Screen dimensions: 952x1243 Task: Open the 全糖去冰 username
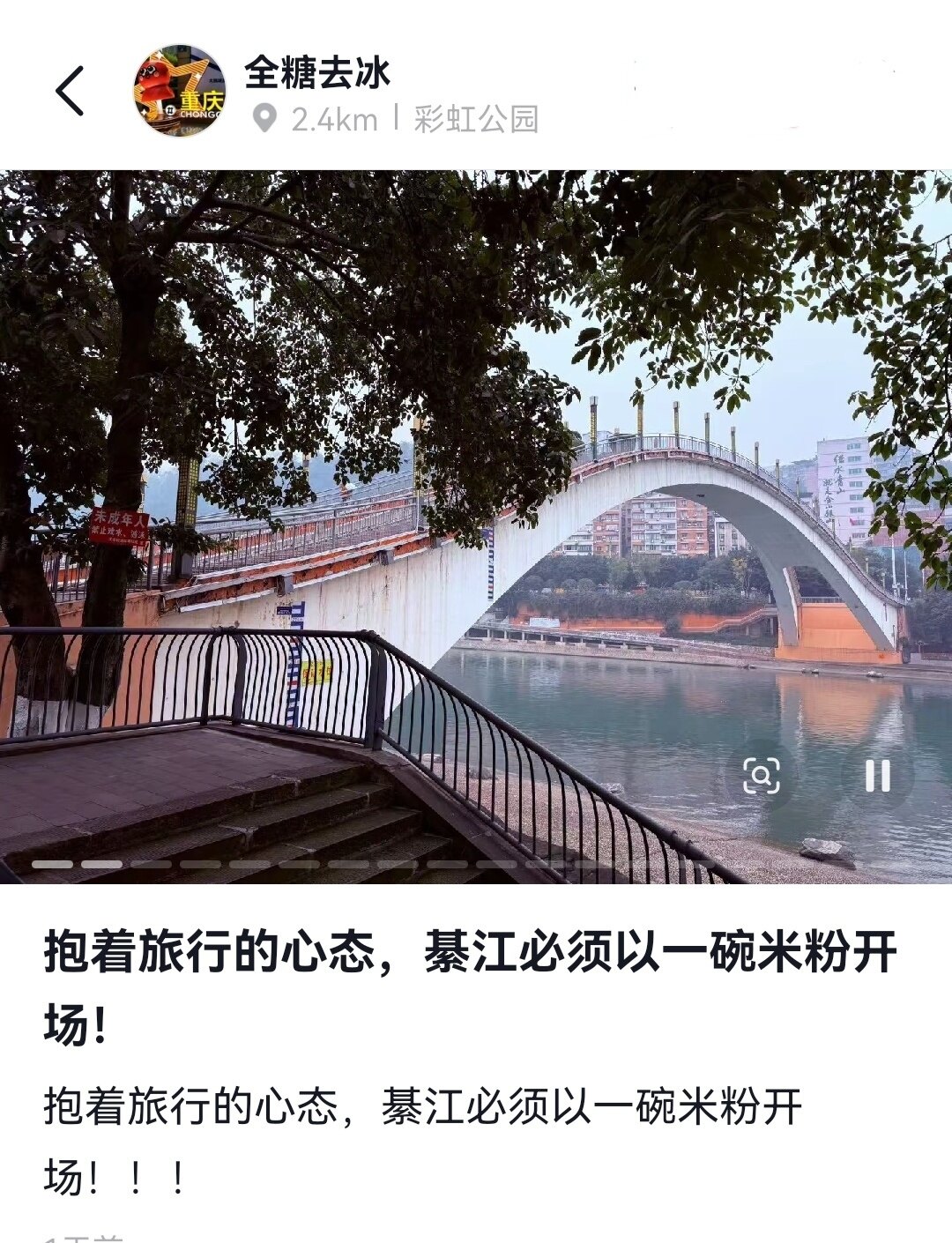click(317, 72)
